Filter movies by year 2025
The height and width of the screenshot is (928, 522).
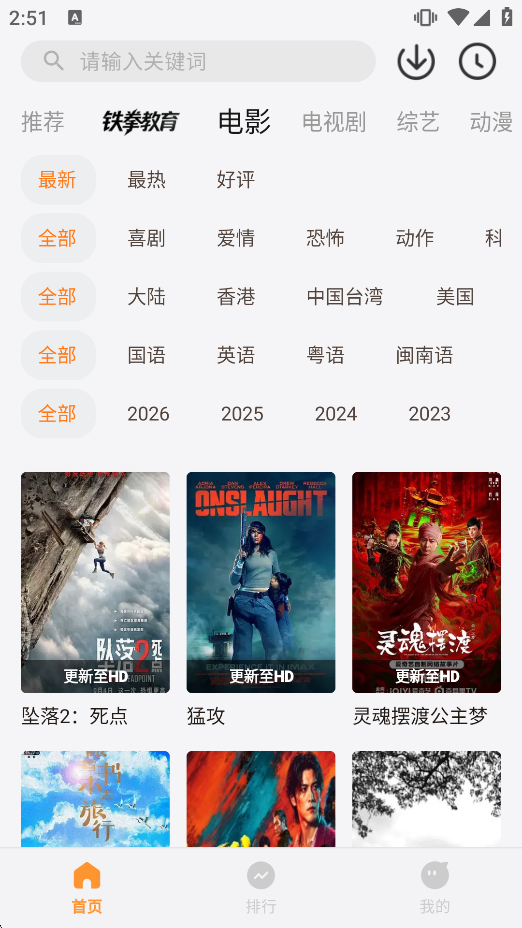click(x=242, y=414)
